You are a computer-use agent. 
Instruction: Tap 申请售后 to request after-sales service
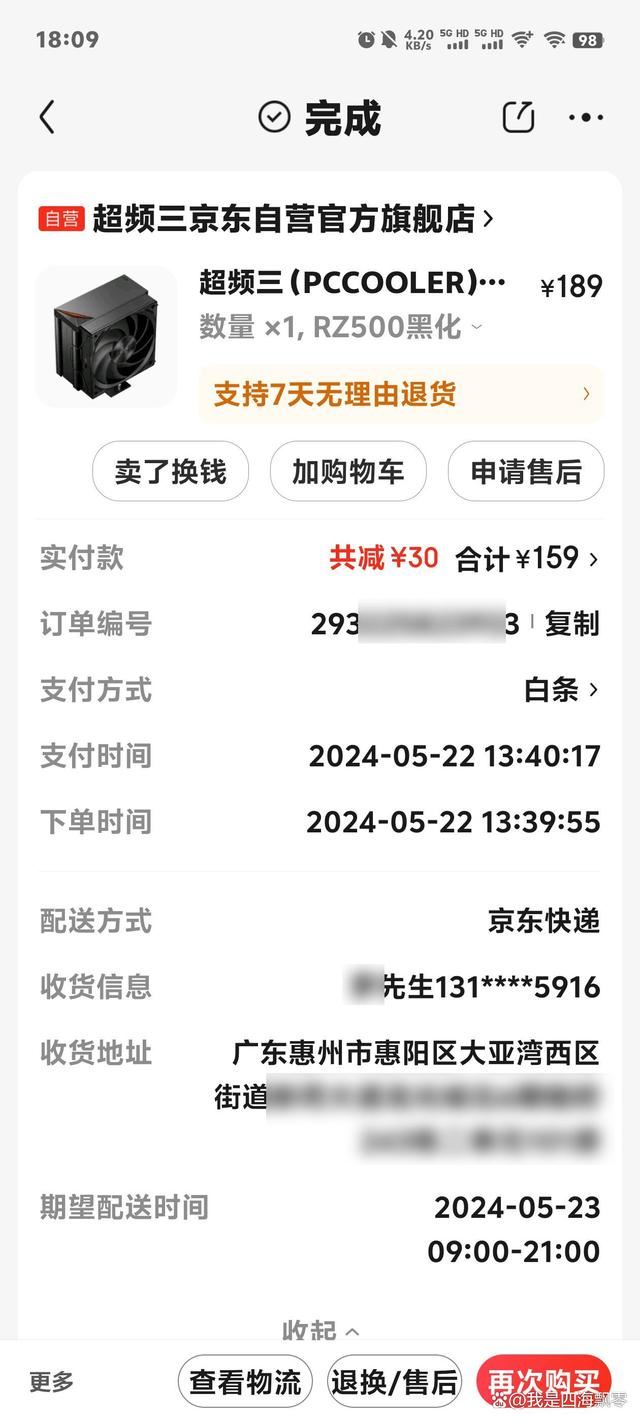[525, 471]
